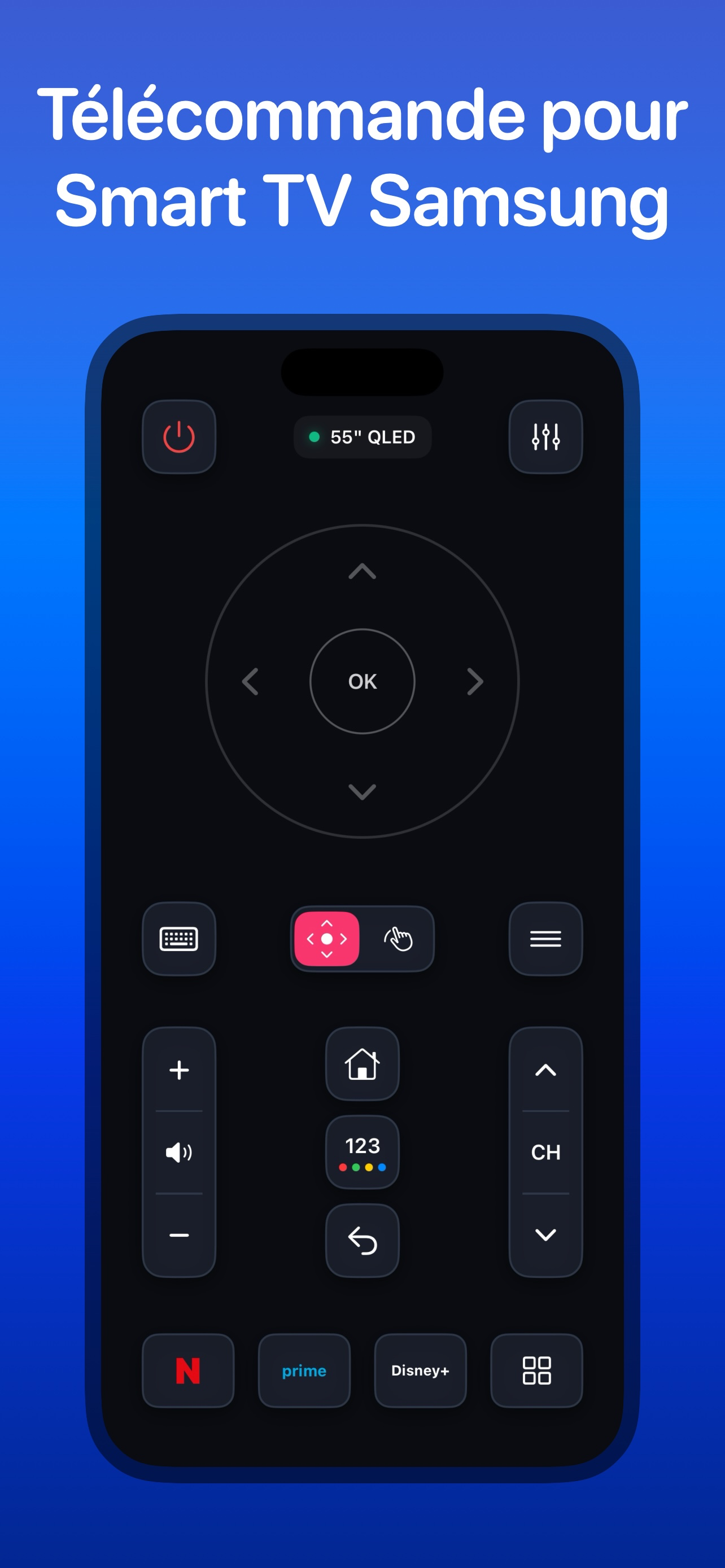725x1568 pixels.
Task: Open the on-screen keyboard
Action: coord(179,939)
